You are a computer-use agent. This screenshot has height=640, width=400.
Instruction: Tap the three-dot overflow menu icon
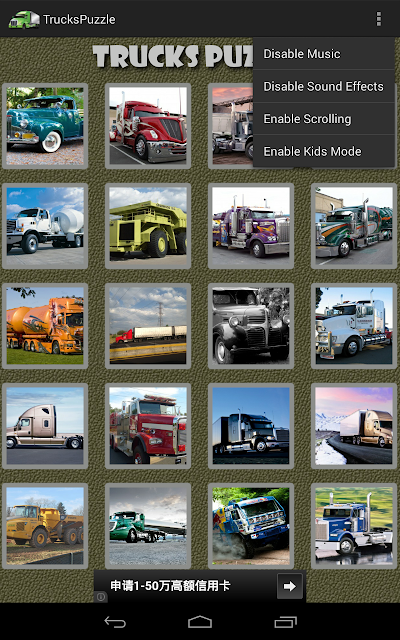[x=379, y=19]
